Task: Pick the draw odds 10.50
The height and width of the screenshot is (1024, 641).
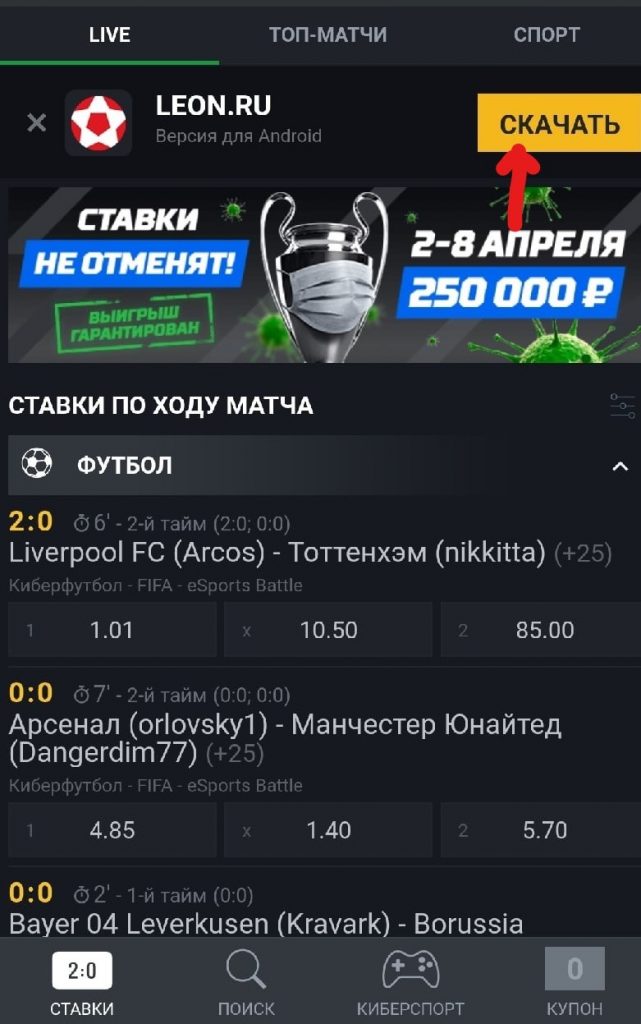Action: coord(328,630)
